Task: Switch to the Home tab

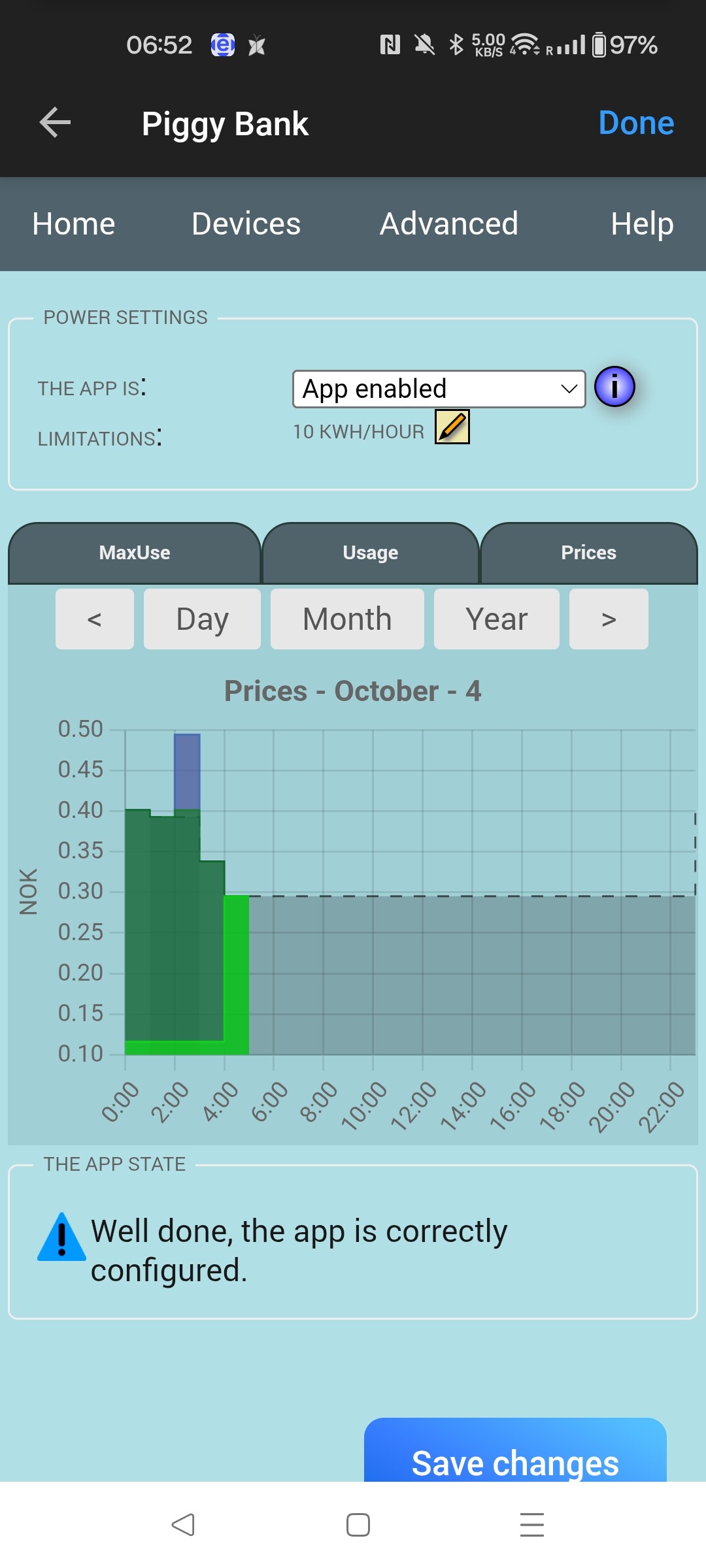Action: [x=74, y=224]
